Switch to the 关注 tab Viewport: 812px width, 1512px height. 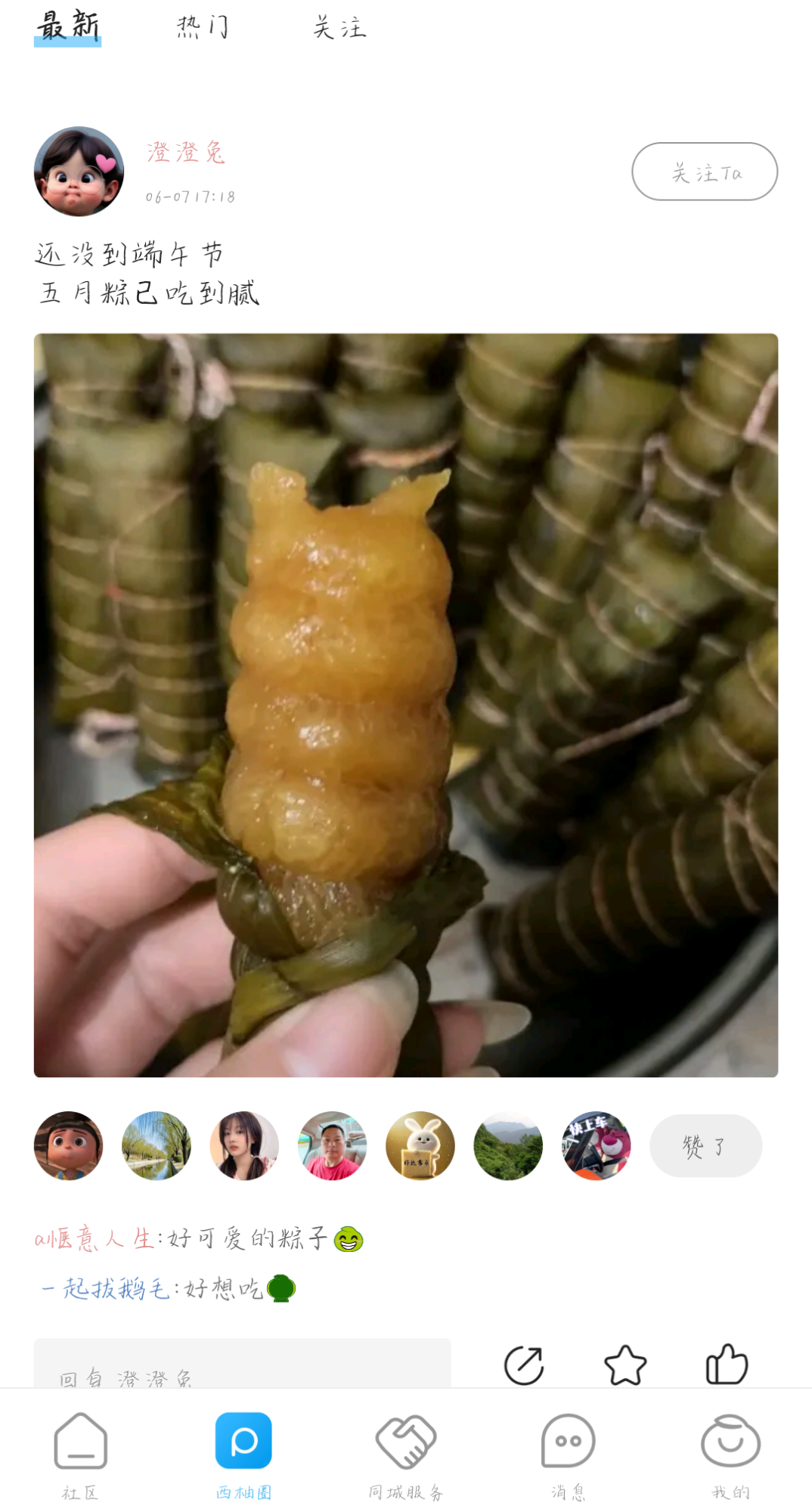click(x=339, y=28)
